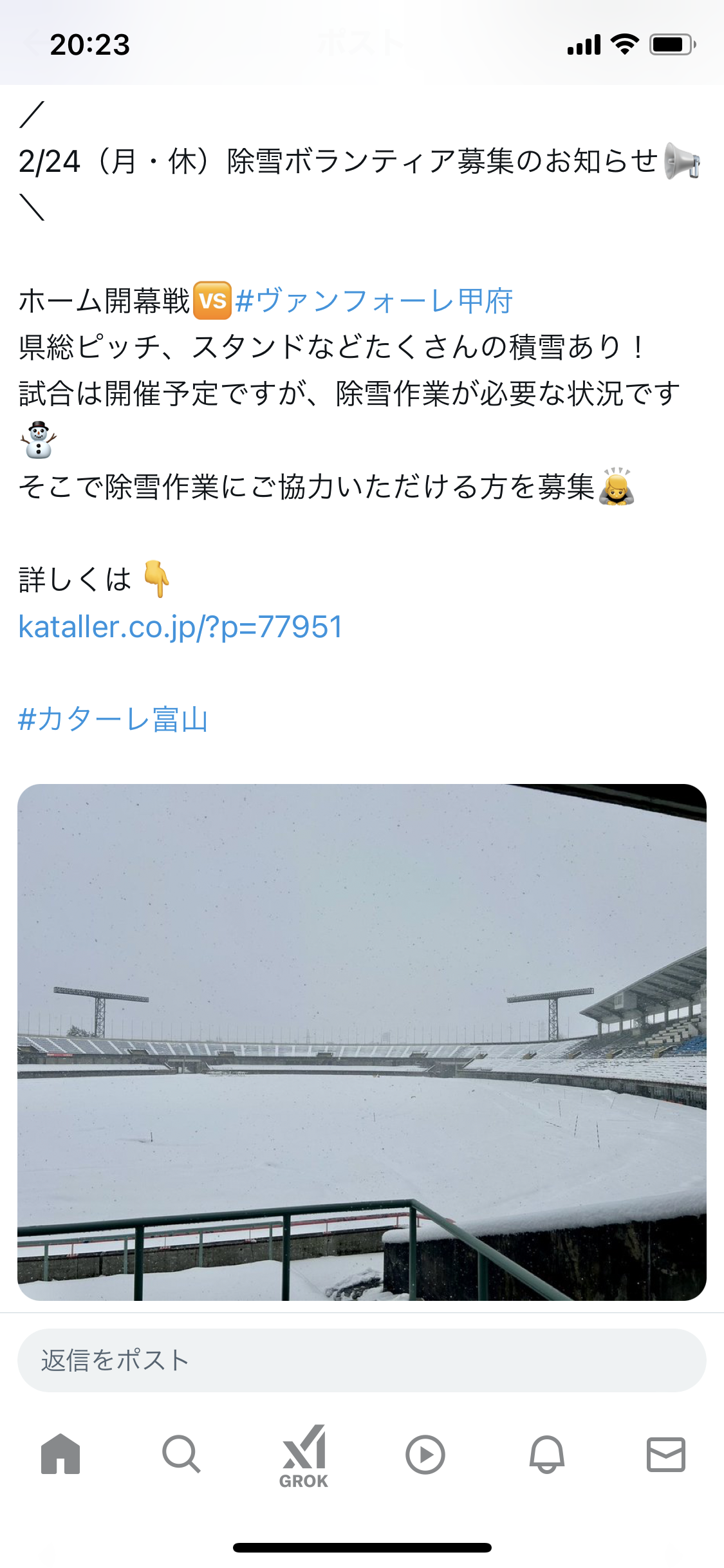Screen dimensions: 724x1568
Task: View the snowy stadium photo
Action: tap(362, 1042)
